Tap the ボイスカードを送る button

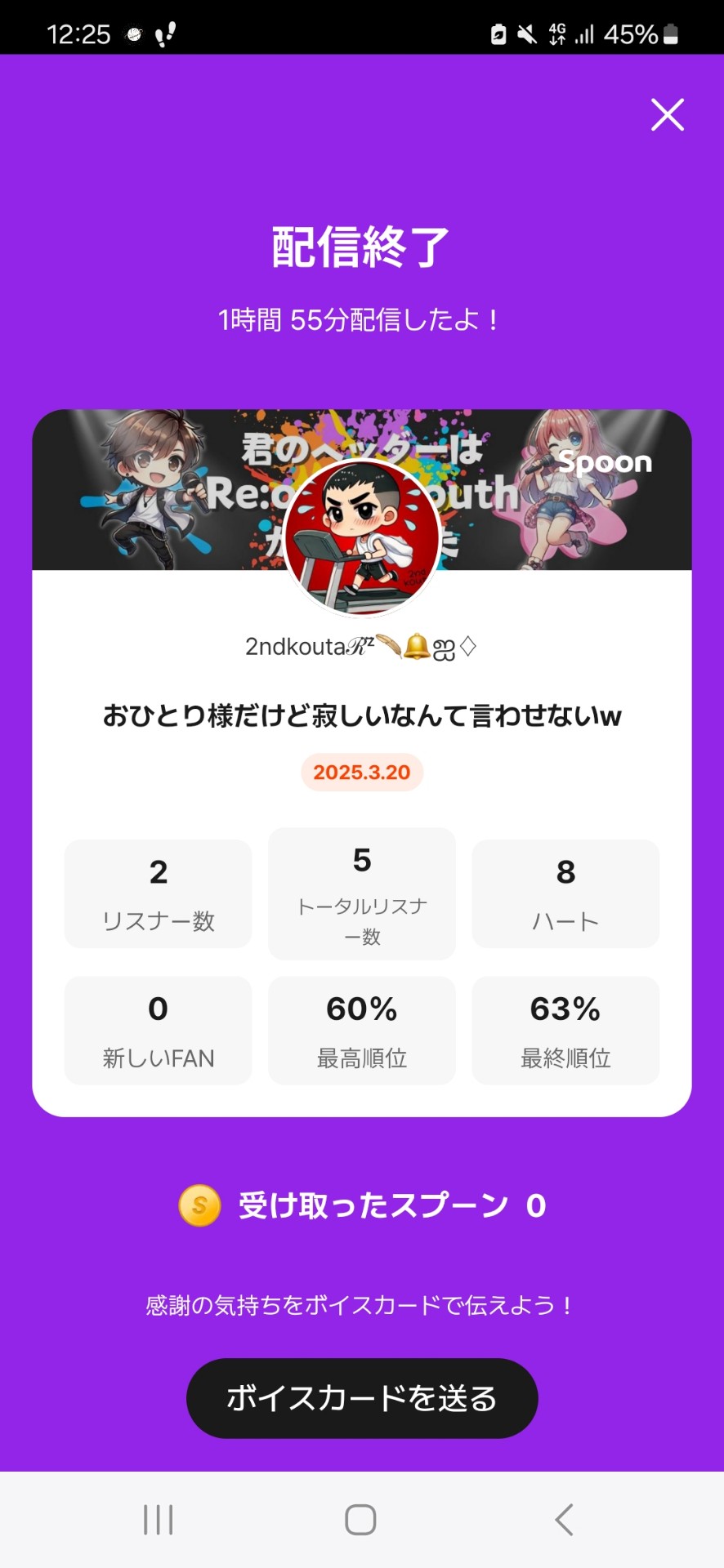pyautogui.click(x=362, y=1397)
